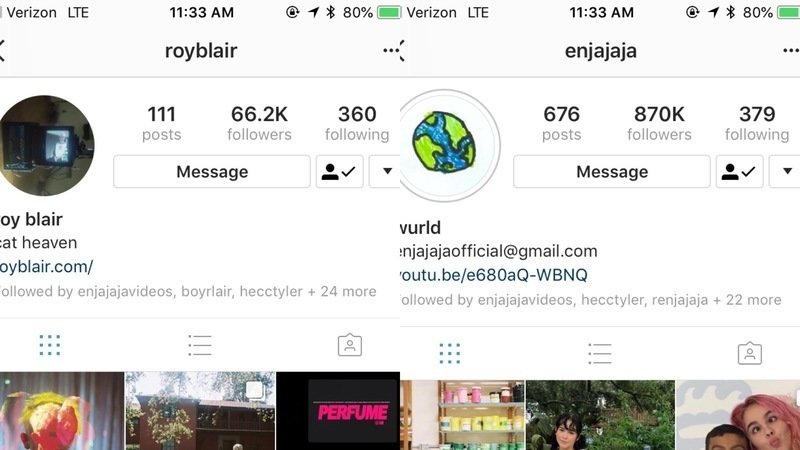Tap following status button on royblair profile

pos(340,172)
